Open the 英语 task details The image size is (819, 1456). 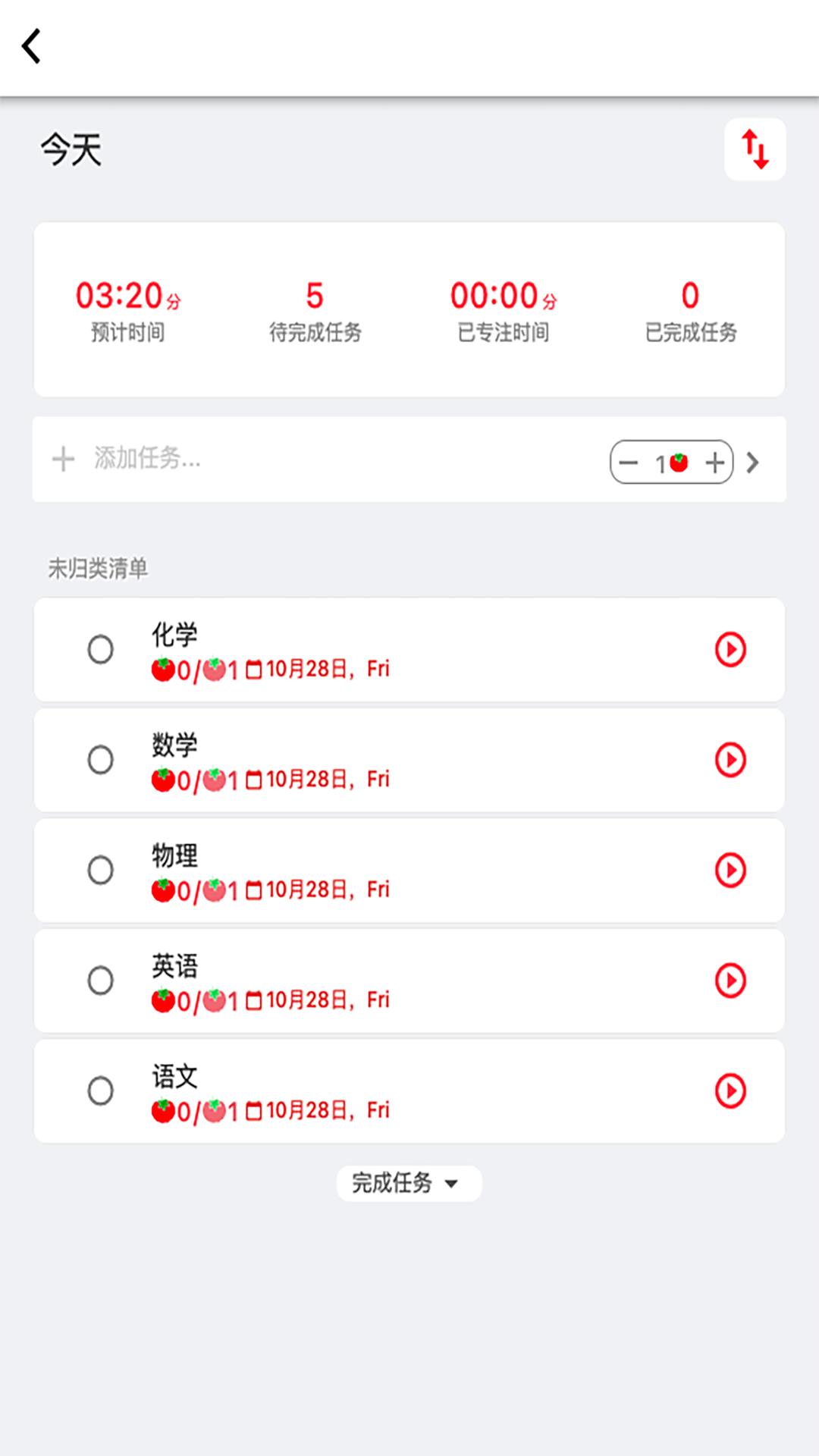pyautogui.click(x=409, y=981)
